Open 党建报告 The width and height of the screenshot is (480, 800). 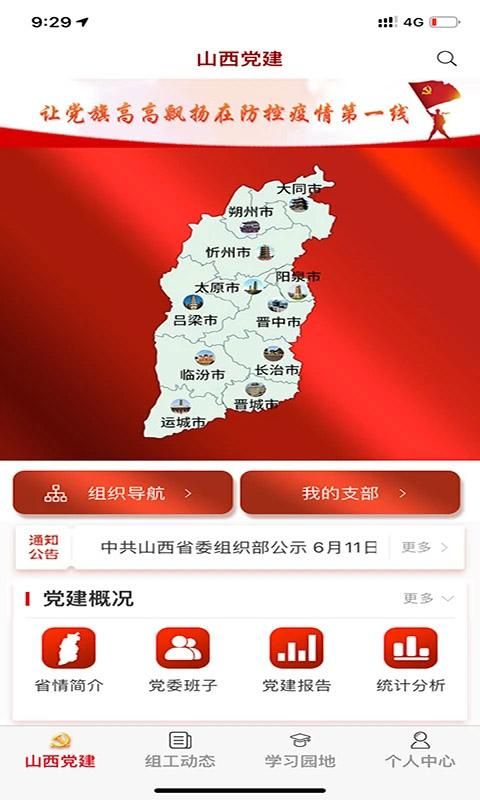coord(296,661)
